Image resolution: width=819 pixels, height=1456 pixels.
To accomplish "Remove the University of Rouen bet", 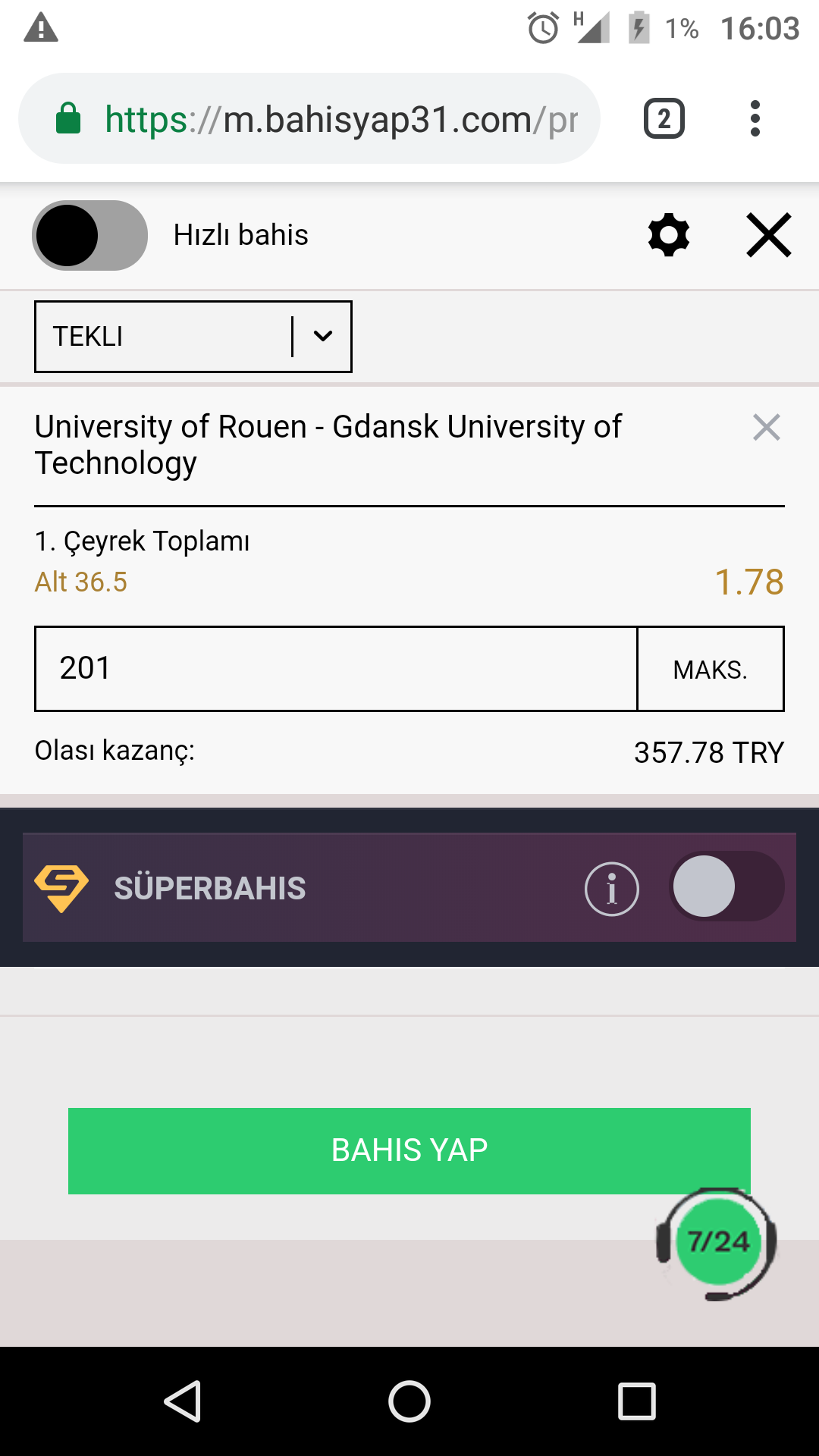I will 767,428.
